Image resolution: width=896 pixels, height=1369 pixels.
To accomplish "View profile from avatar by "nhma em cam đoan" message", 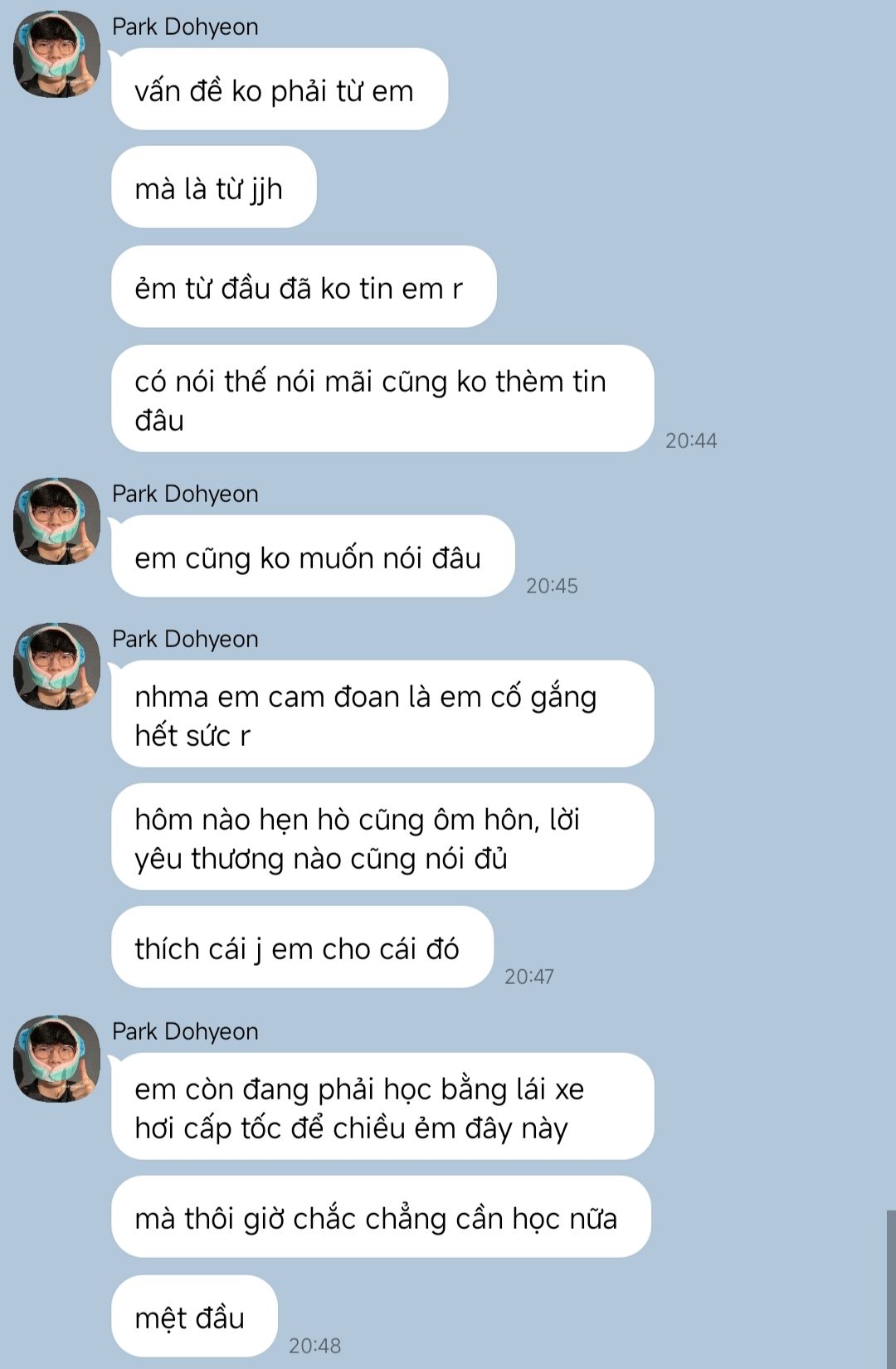I will [56, 666].
